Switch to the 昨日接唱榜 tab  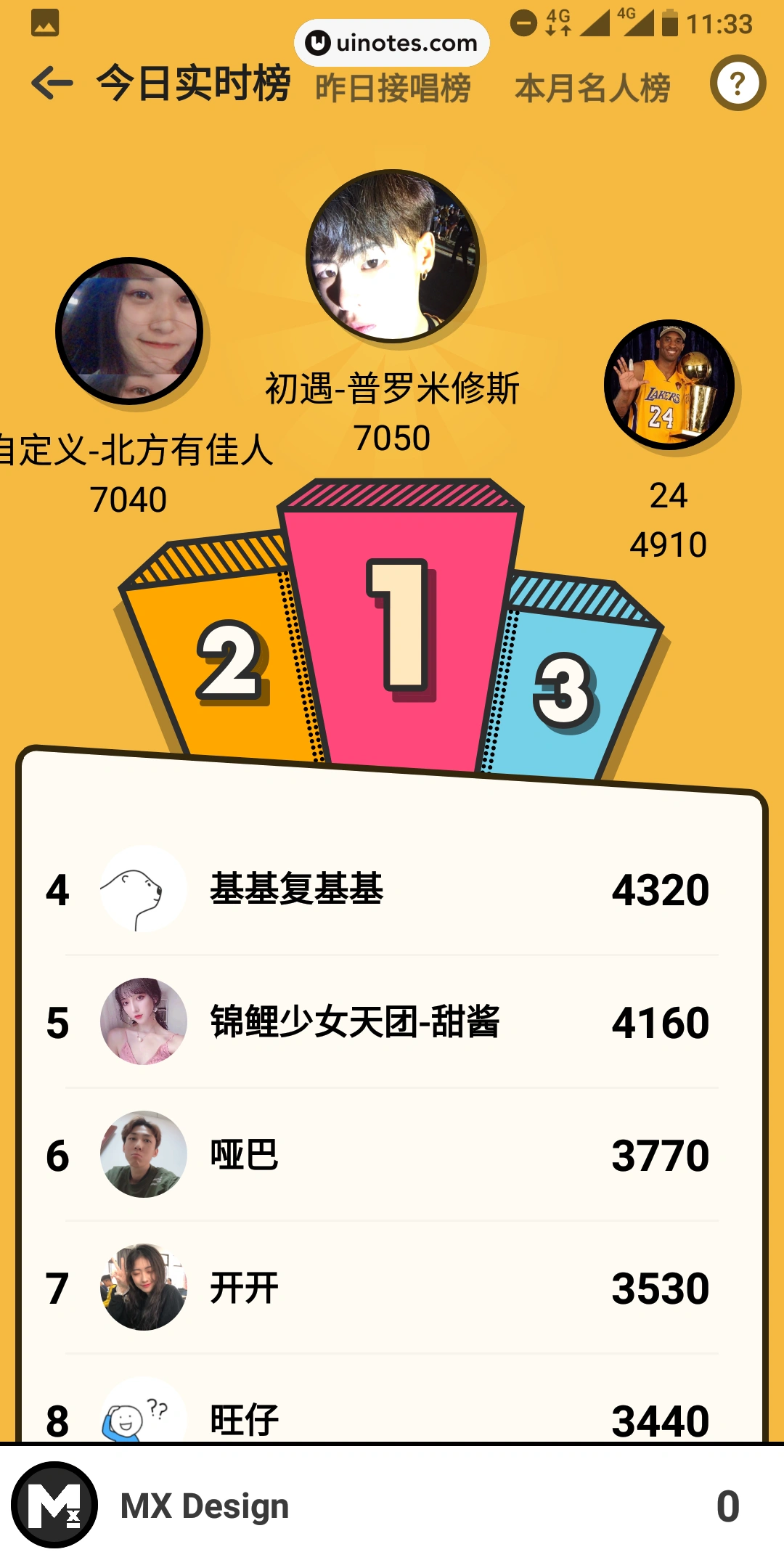pyautogui.click(x=393, y=89)
